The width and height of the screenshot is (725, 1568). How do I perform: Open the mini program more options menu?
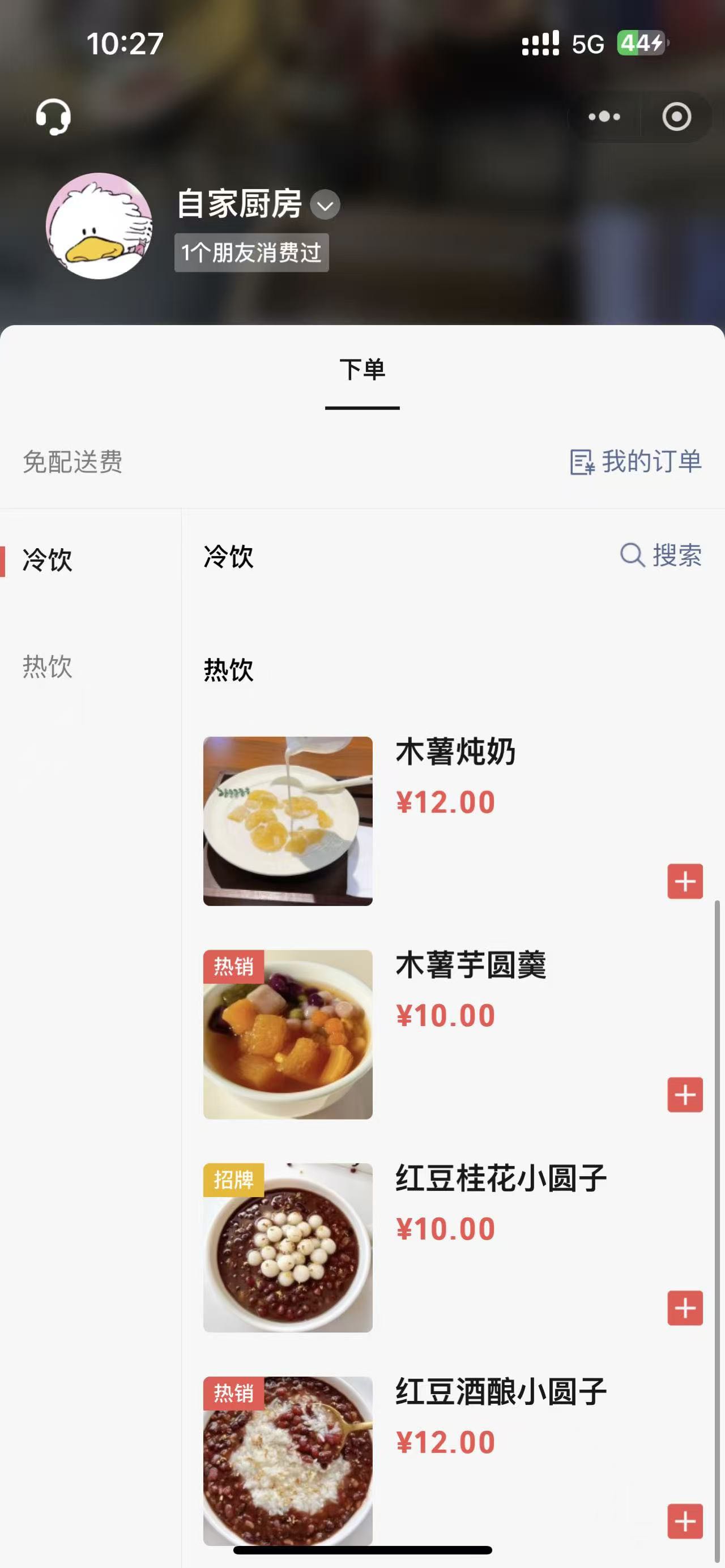click(x=604, y=116)
